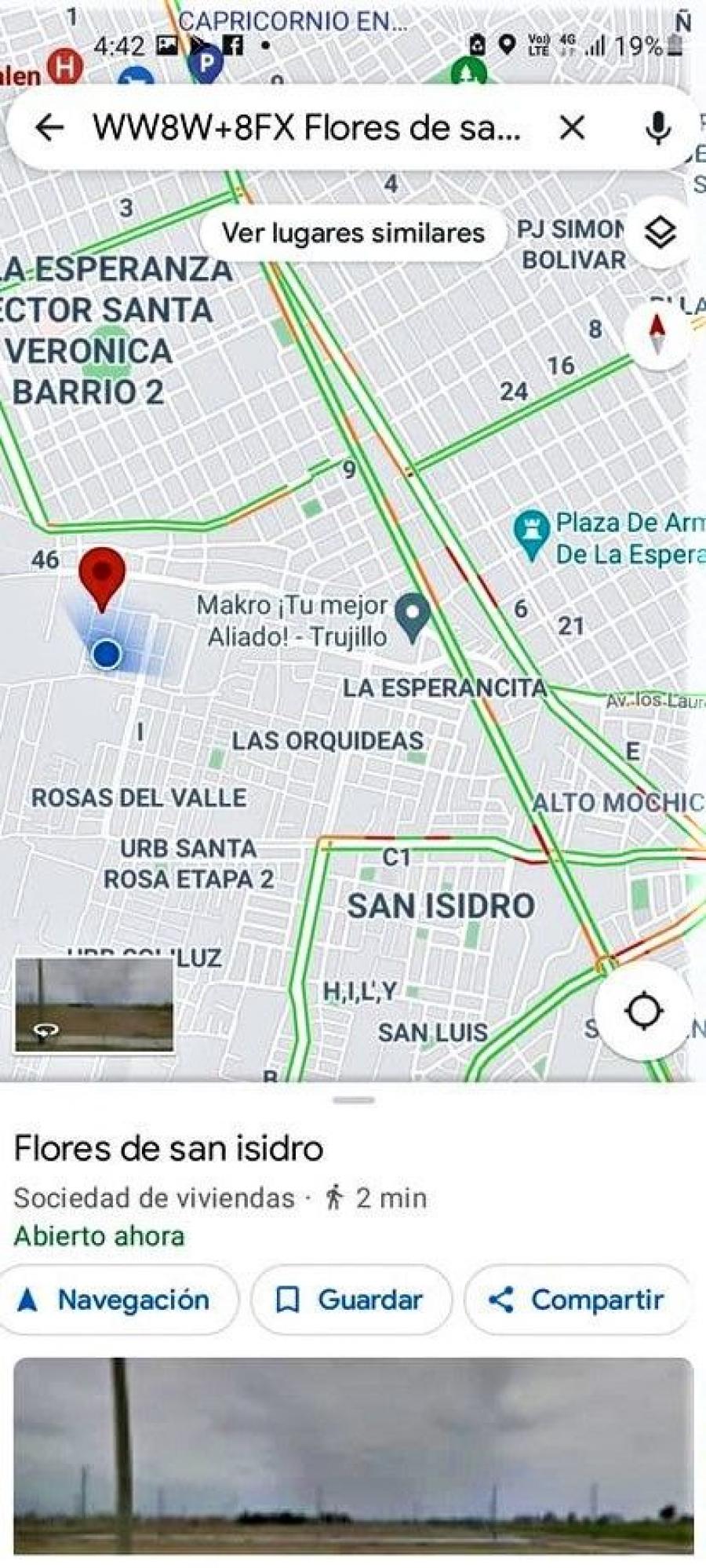
Task: Open the map layers selector
Action: [660, 232]
